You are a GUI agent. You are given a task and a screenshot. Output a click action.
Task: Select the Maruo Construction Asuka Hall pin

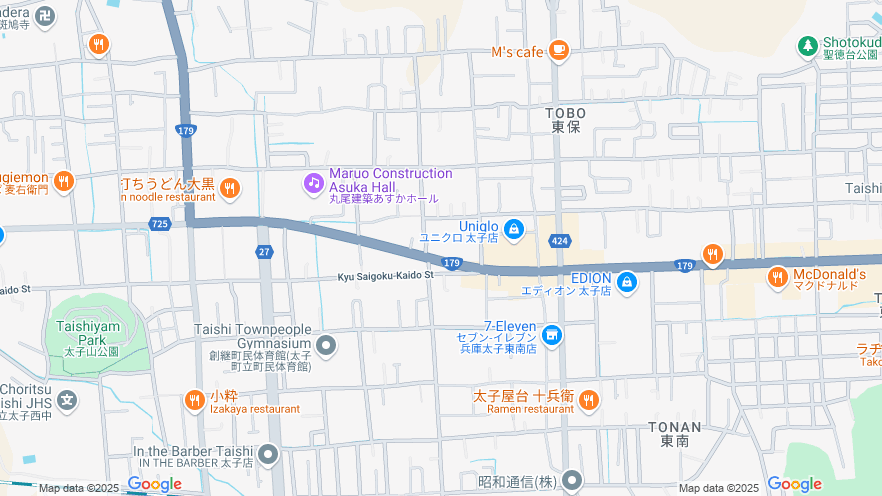click(x=314, y=182)
